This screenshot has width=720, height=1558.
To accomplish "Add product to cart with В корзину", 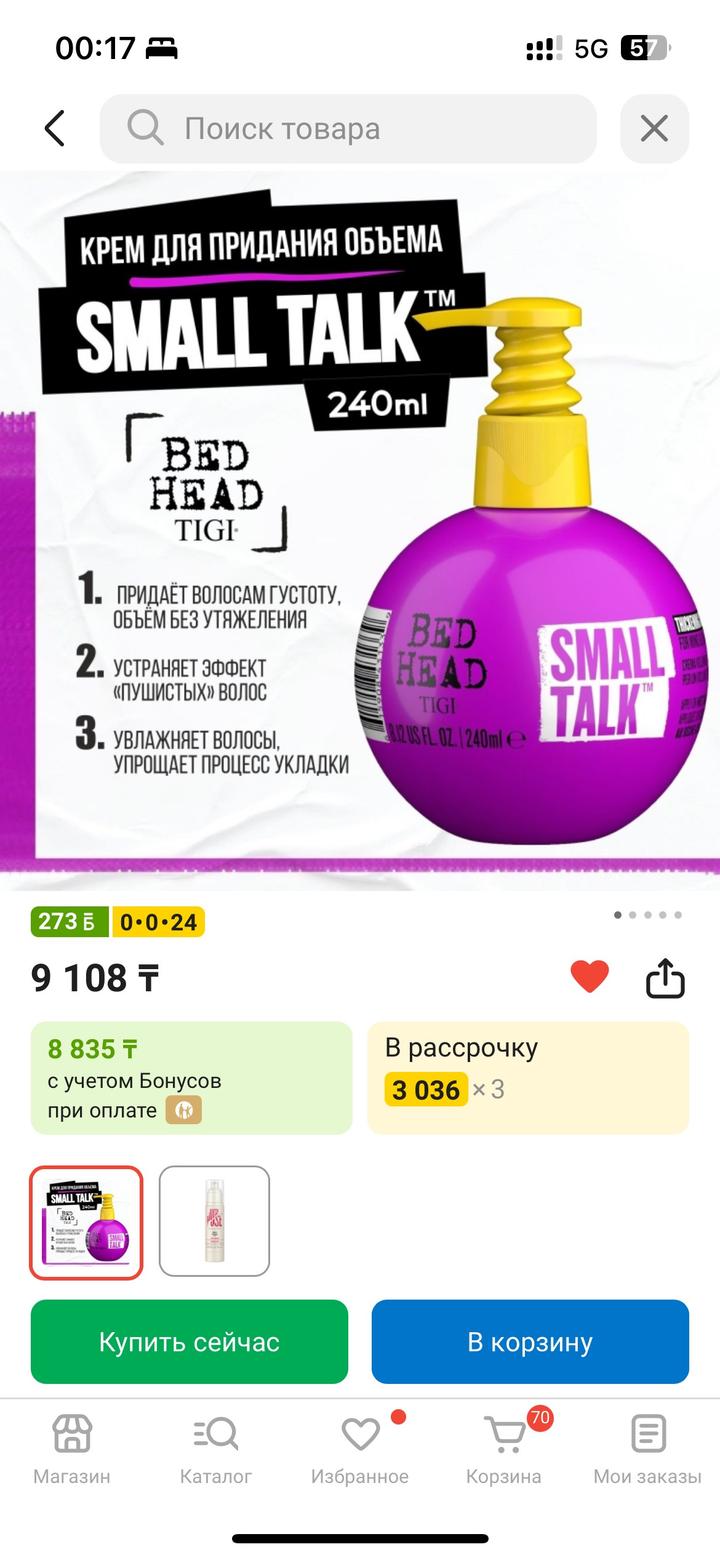I will [x=530, y=1342].
